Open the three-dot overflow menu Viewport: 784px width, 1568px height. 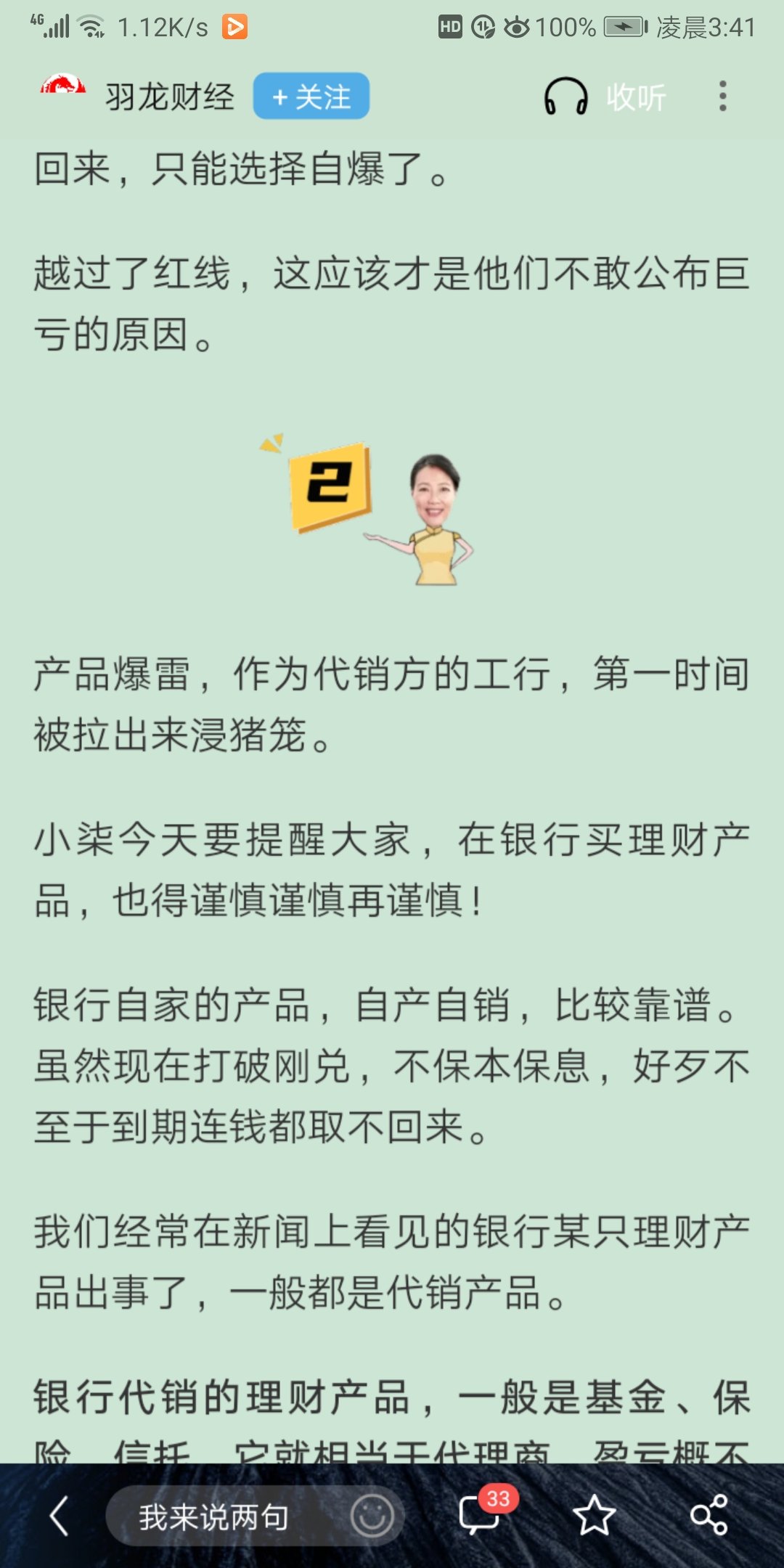(x=722, y=97)
